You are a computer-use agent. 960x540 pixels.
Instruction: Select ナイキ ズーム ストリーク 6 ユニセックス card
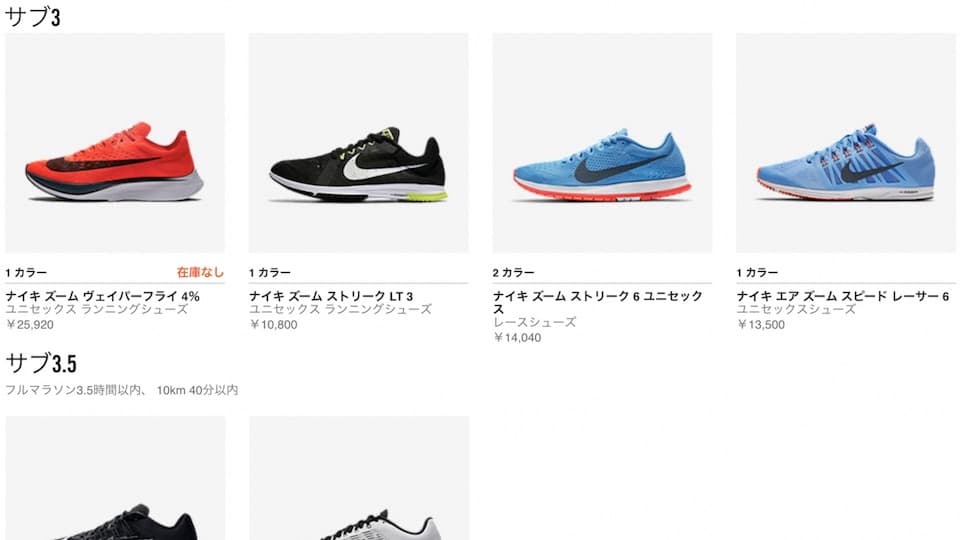click(602, 145)
